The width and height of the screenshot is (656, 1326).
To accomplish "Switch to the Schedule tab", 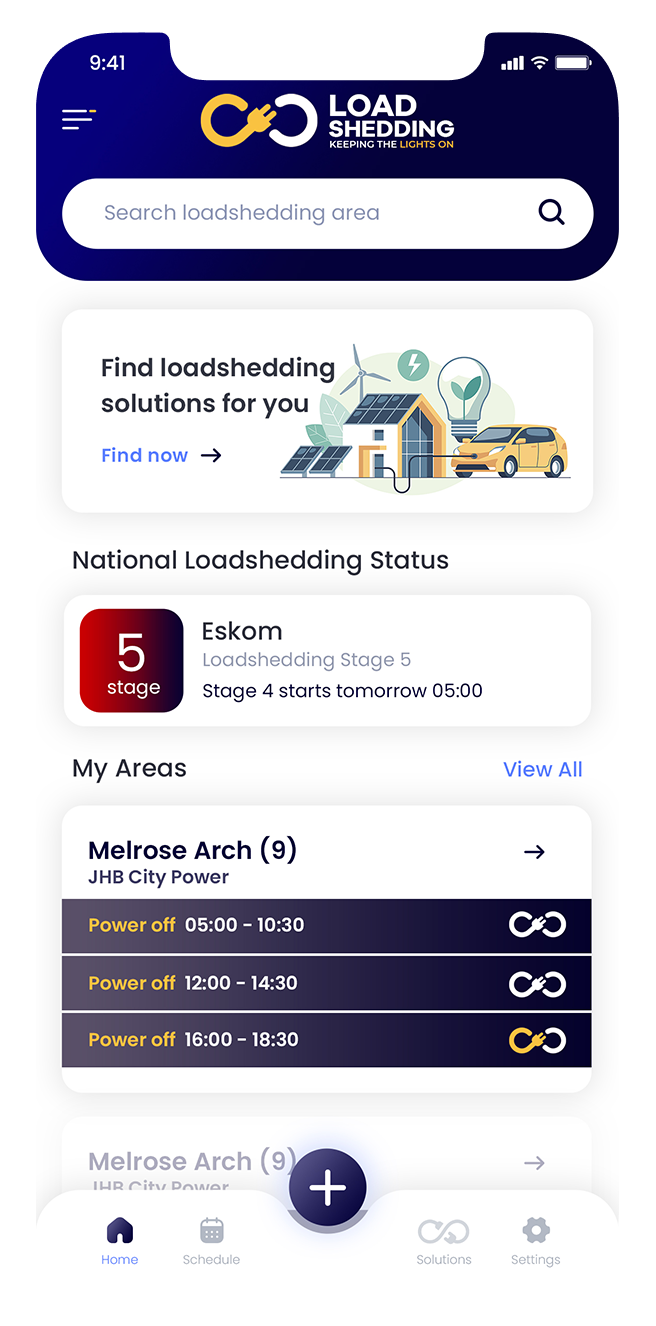I will (211, 1241).
